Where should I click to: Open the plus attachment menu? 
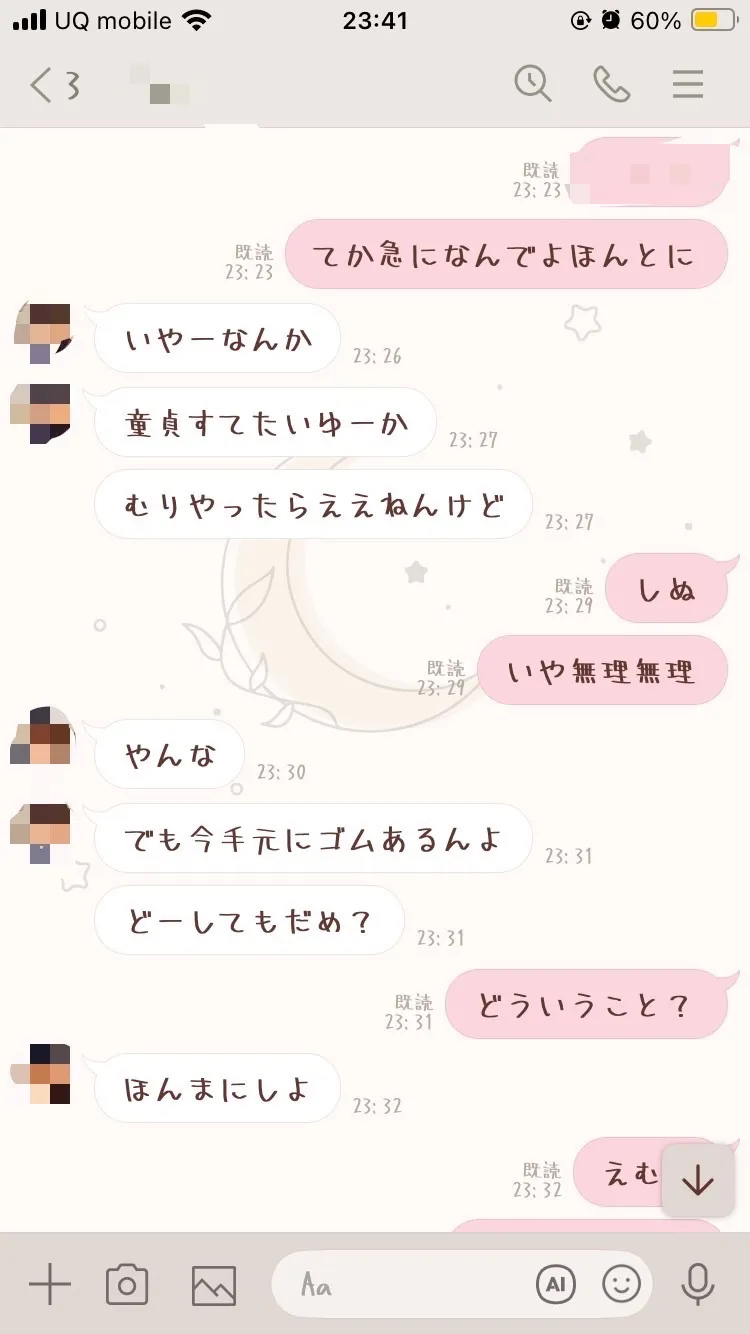[50, 1284]
